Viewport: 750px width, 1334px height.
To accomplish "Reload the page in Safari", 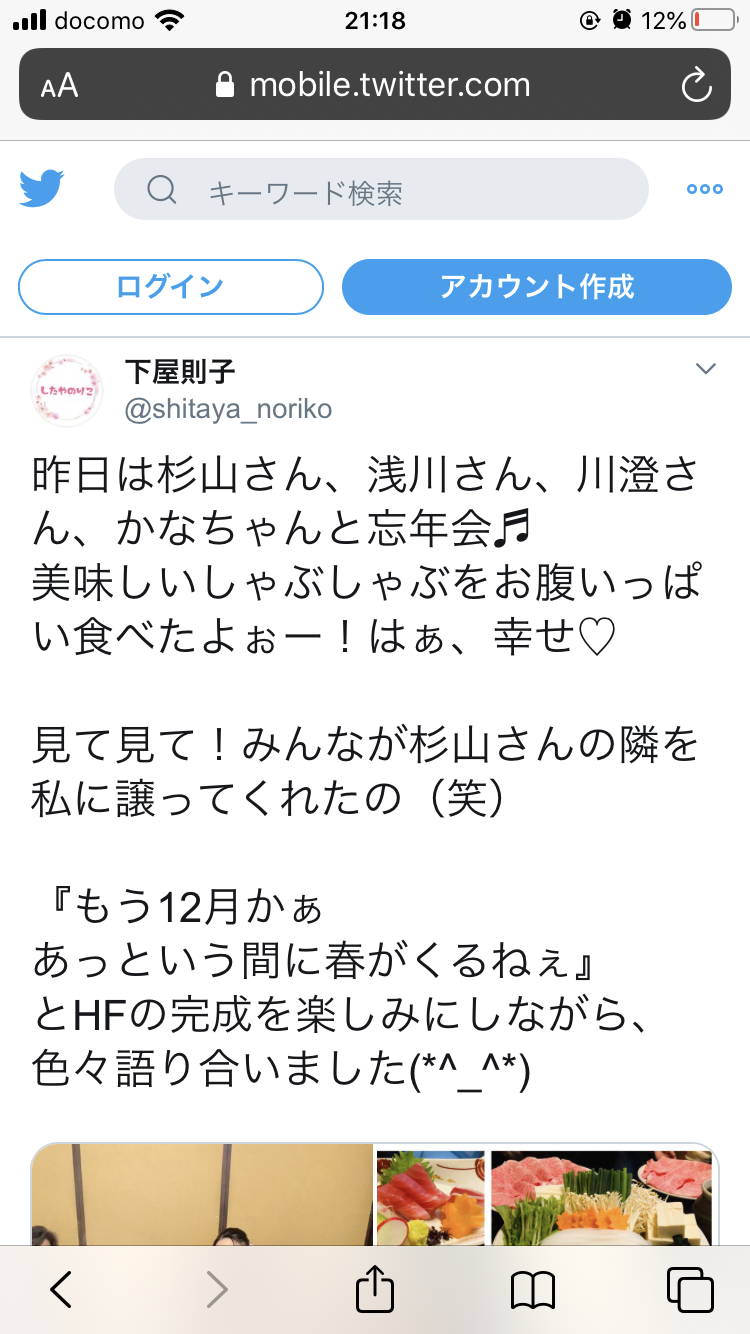I will (x=695, y=85).
